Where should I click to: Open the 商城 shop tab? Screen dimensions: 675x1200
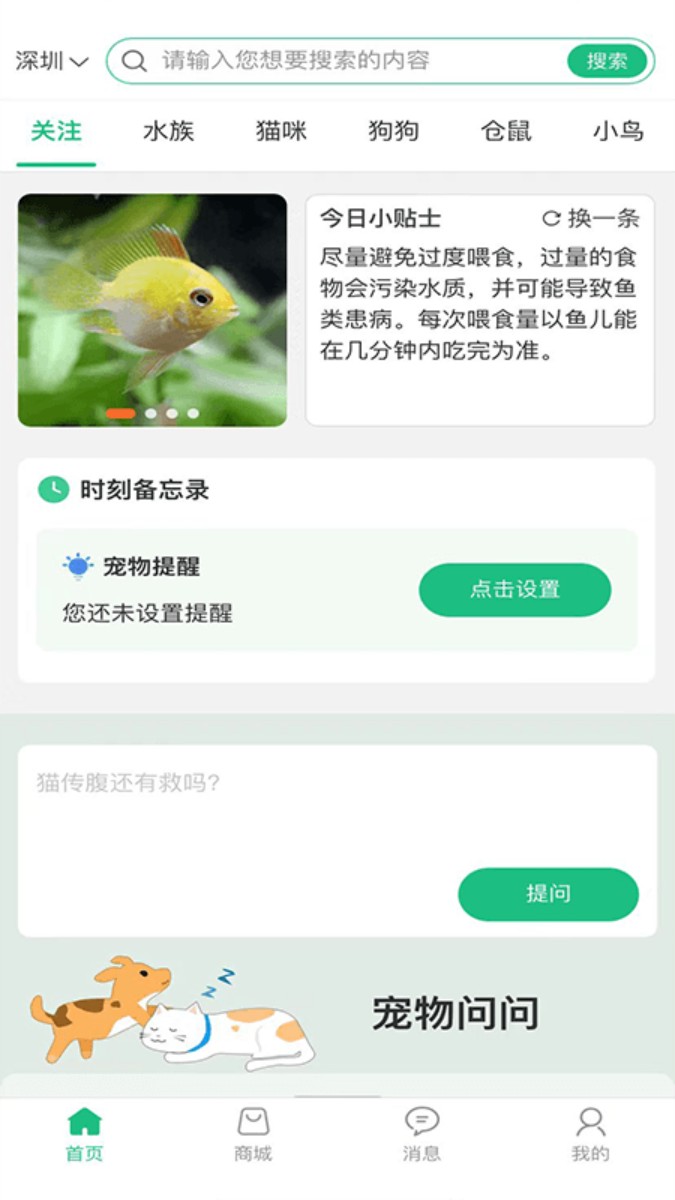click(x=253, y=1135)
